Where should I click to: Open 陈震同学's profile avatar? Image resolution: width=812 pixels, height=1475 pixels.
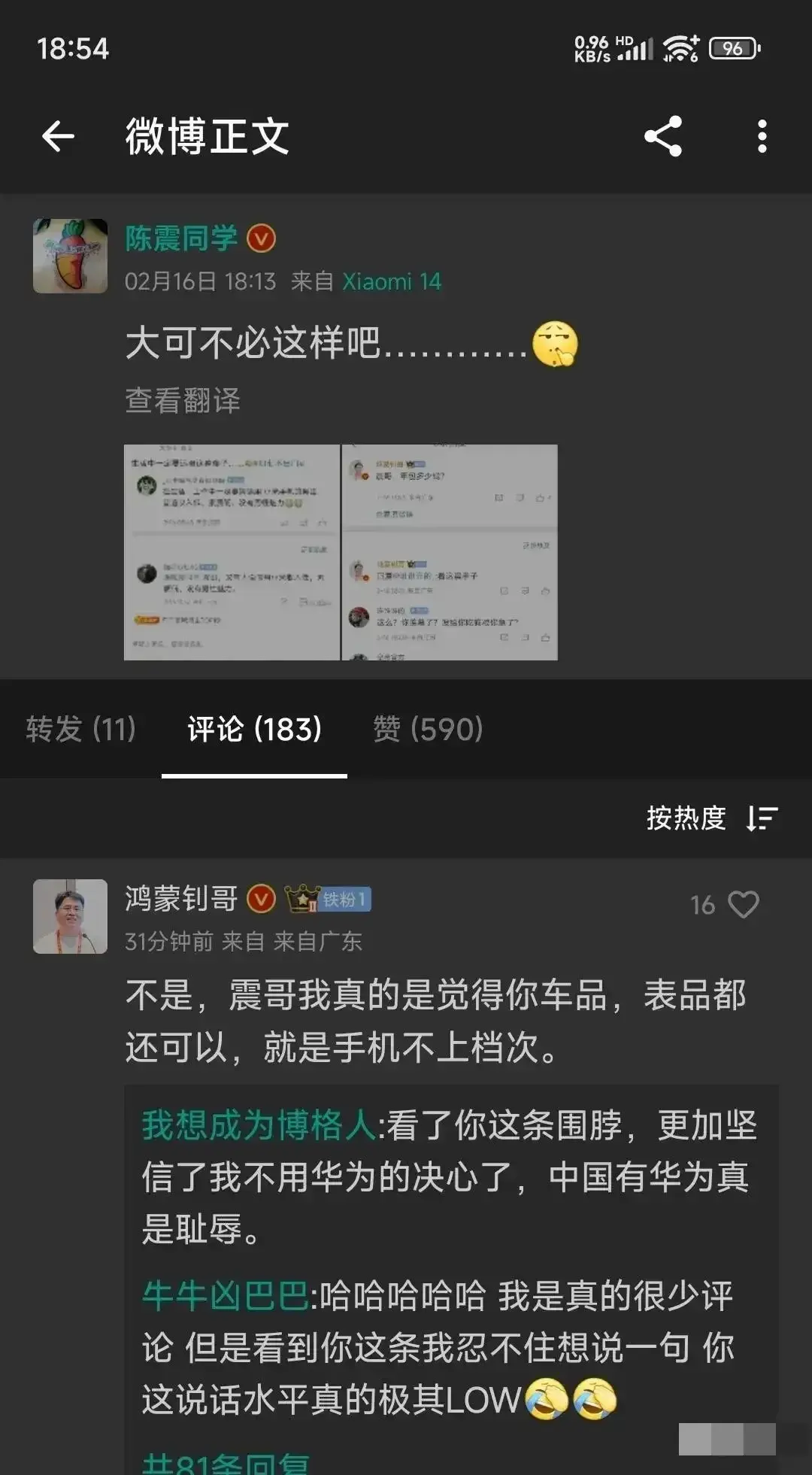pos(71,256)
